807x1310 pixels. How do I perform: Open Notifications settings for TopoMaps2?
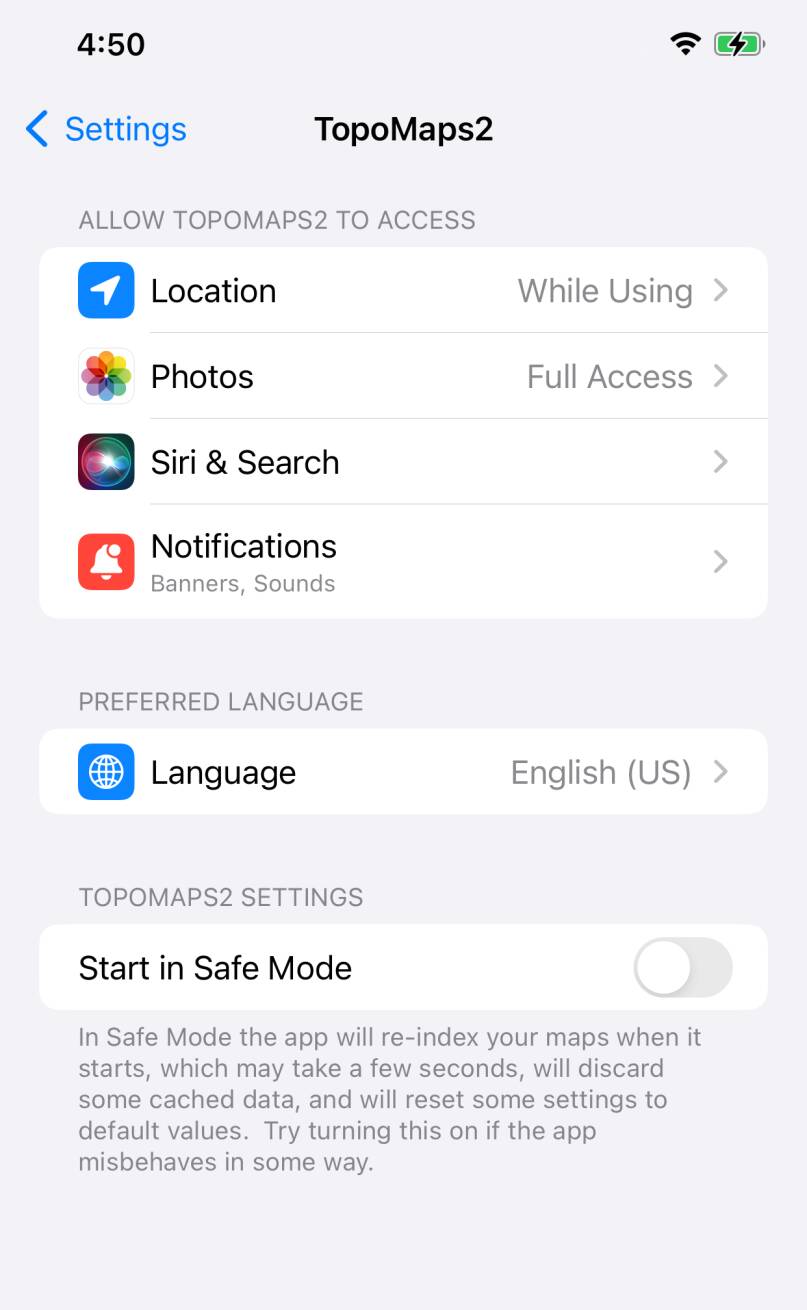(x=403, y=561)
